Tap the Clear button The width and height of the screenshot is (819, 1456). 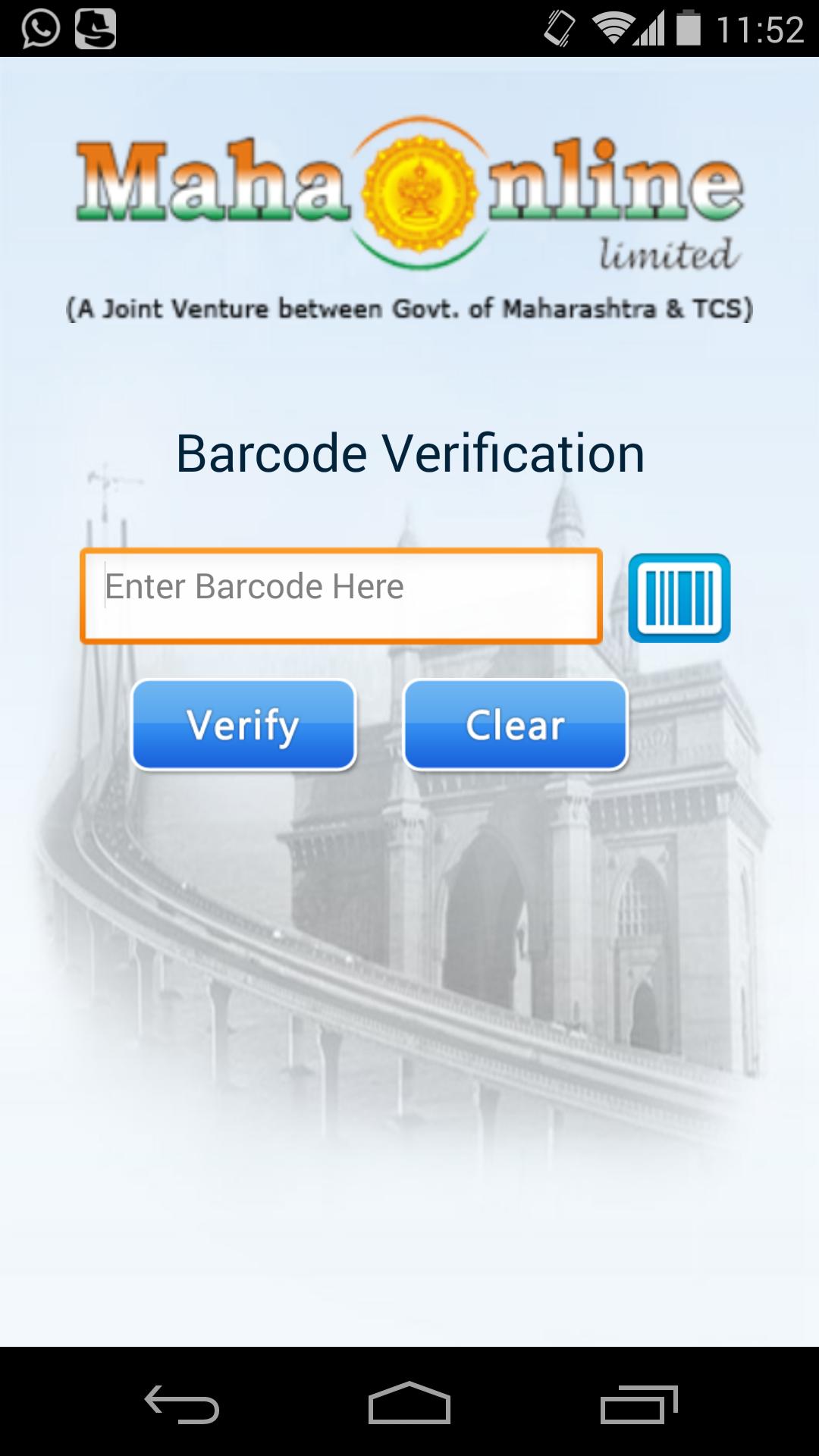click(516, 725)
